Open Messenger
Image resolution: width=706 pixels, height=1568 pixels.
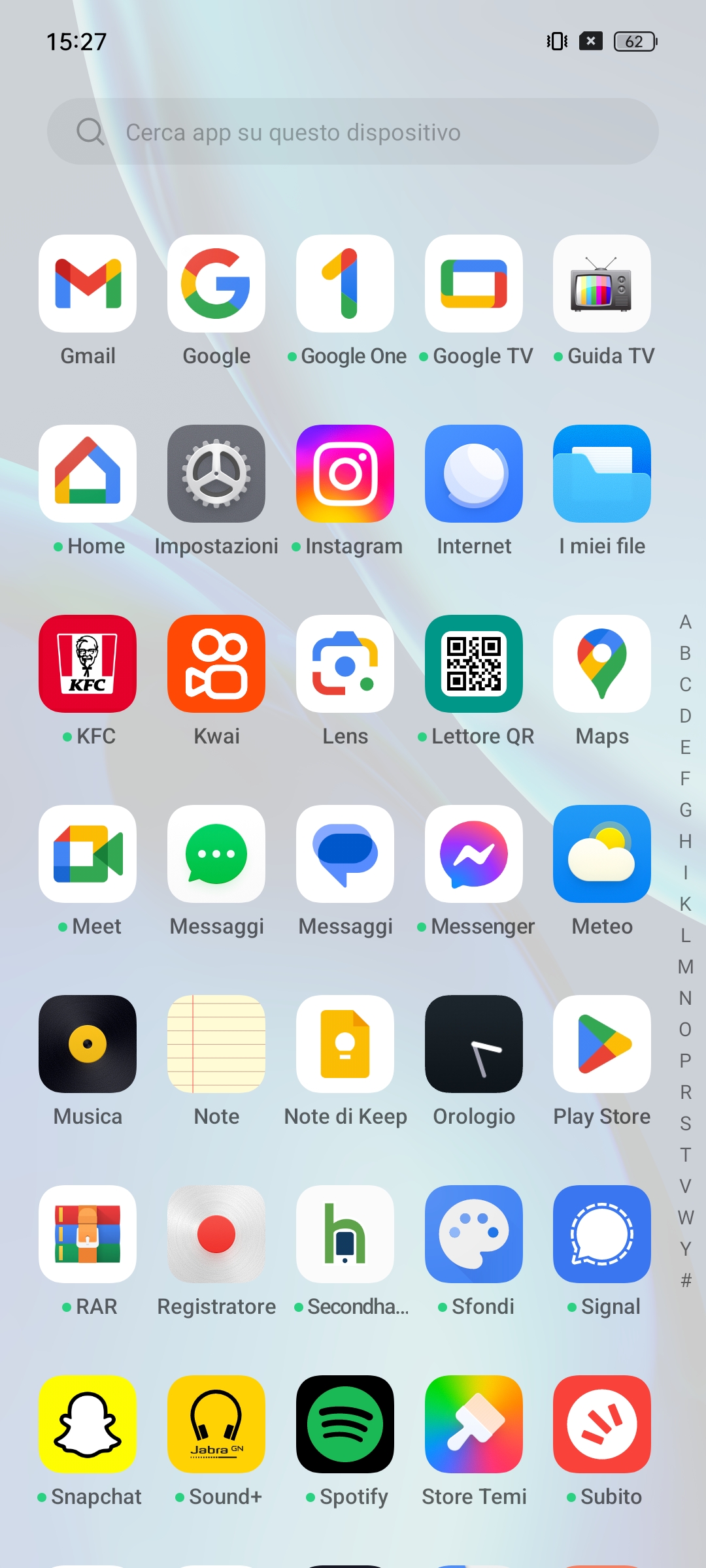(x=474, y=855)
